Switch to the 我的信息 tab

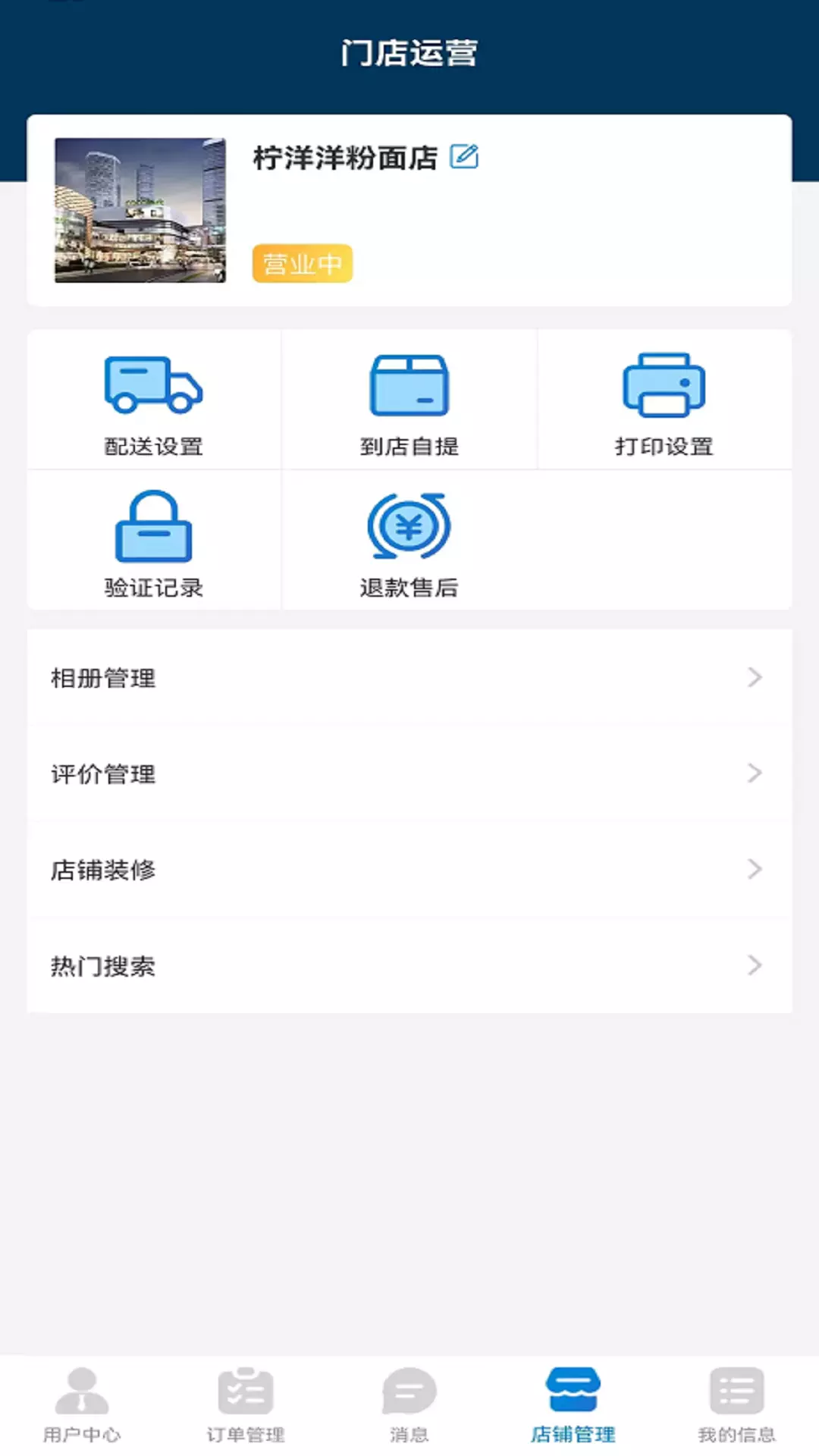click(737, 1404)
